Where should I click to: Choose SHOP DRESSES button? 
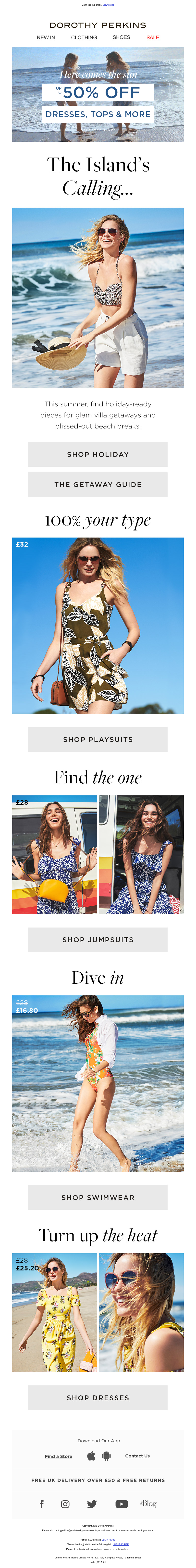click(x=98, y=1398)
